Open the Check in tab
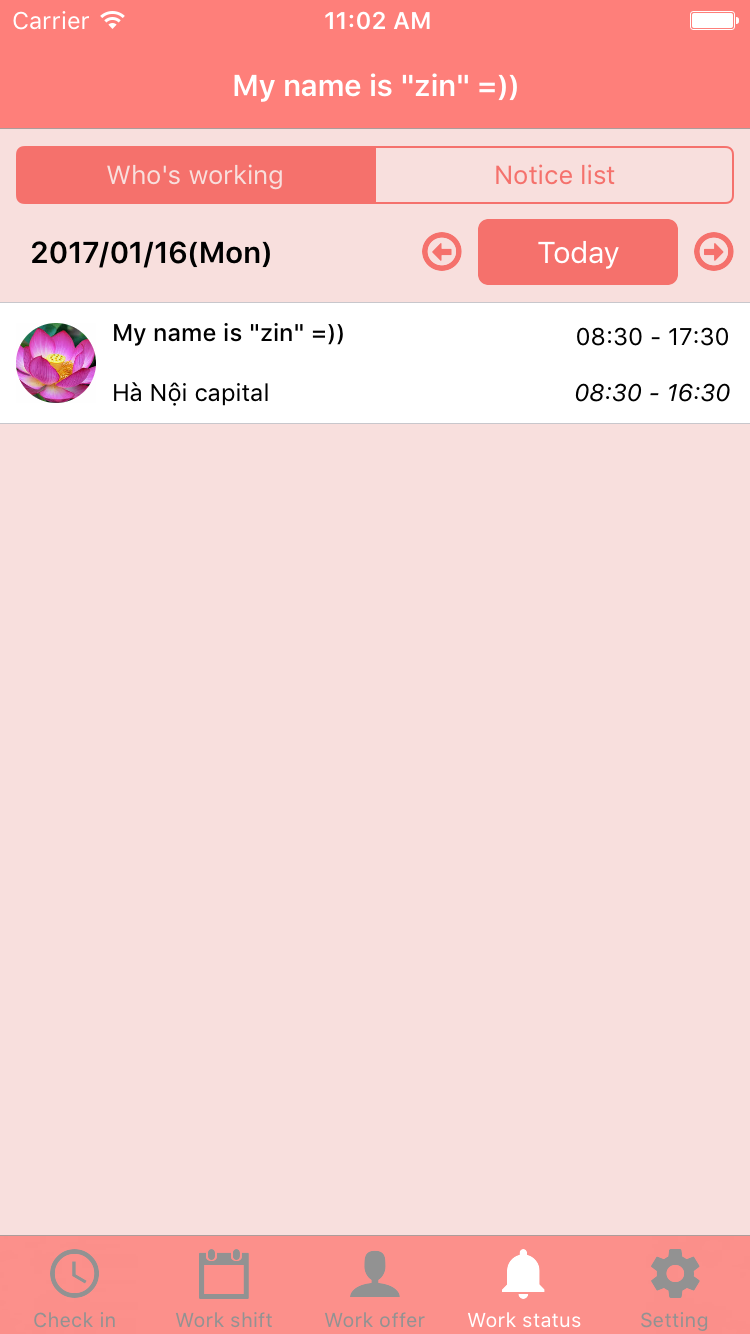The width and height of the screenshot is (750, 1334). coord(75,1288)
